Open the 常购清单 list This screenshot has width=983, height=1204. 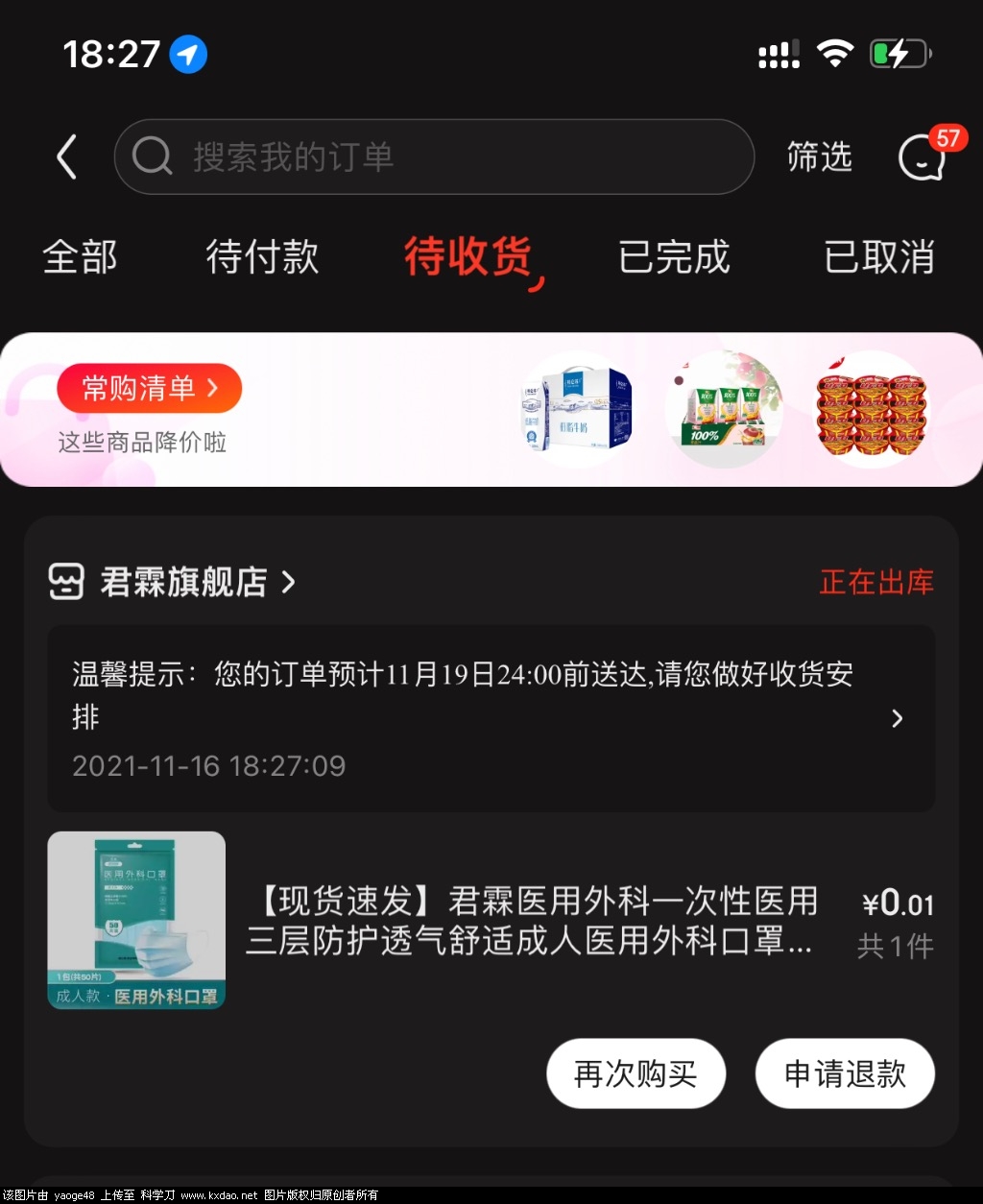149,388
